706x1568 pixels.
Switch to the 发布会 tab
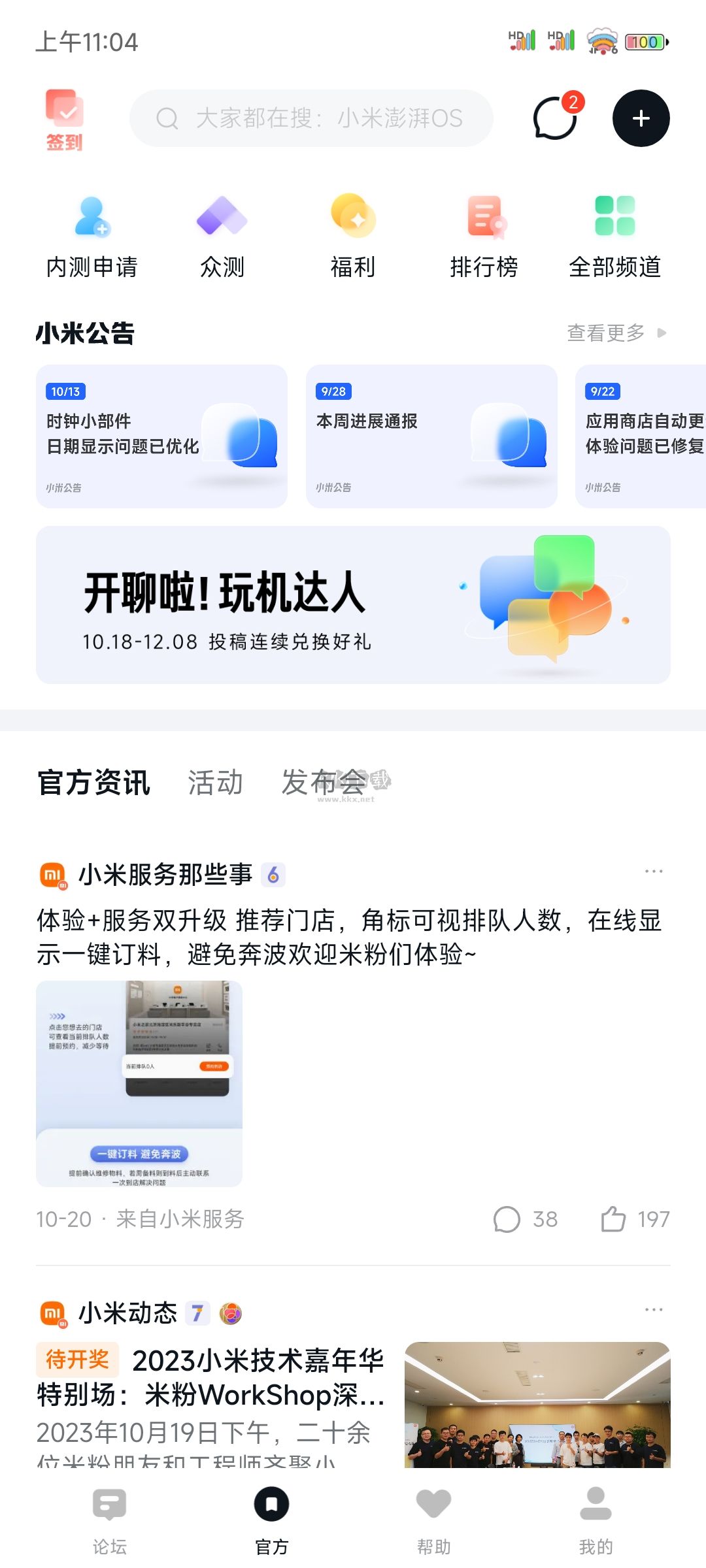pos(323,782)
